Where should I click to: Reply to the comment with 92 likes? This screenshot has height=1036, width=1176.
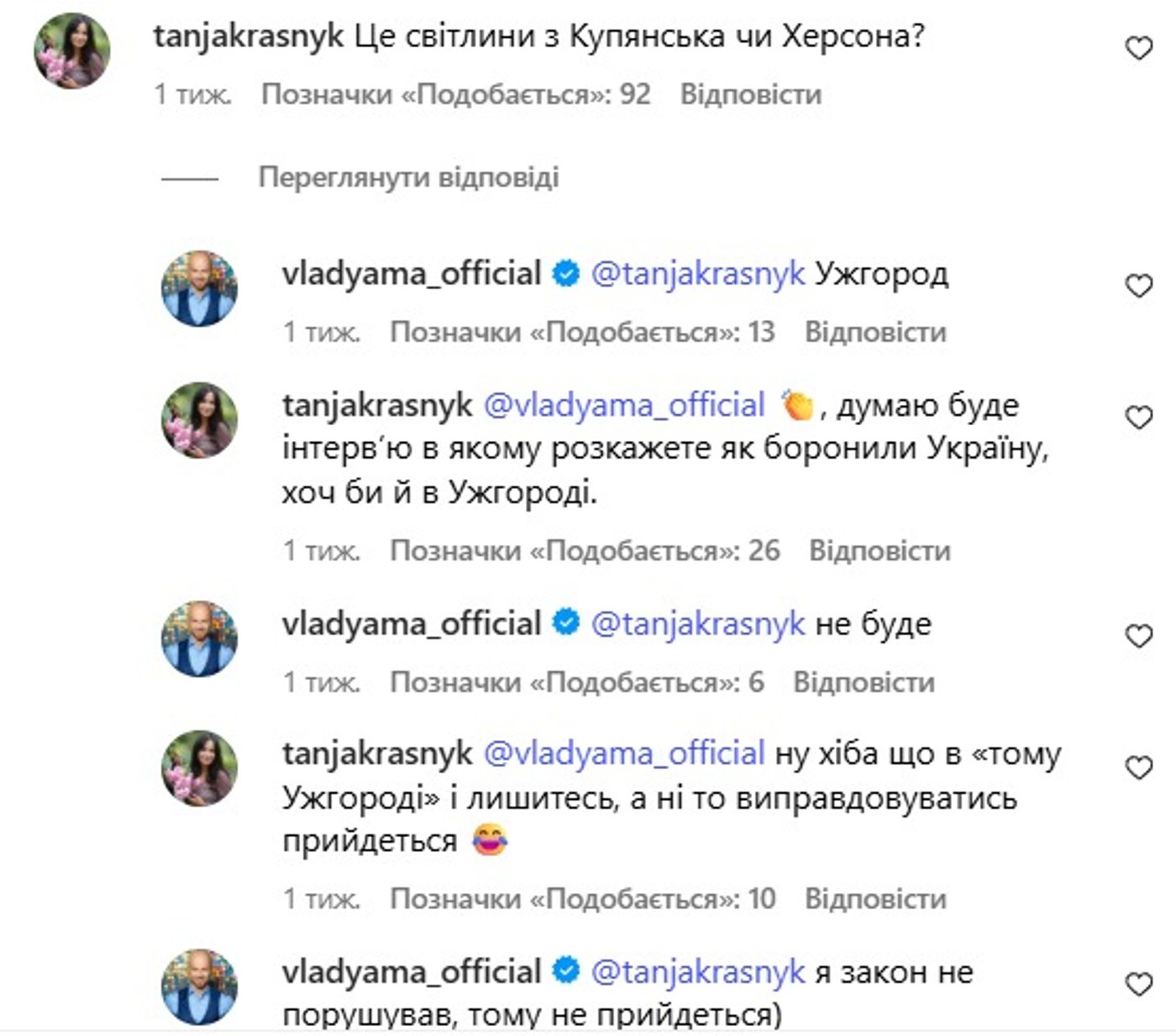[750, 94]
